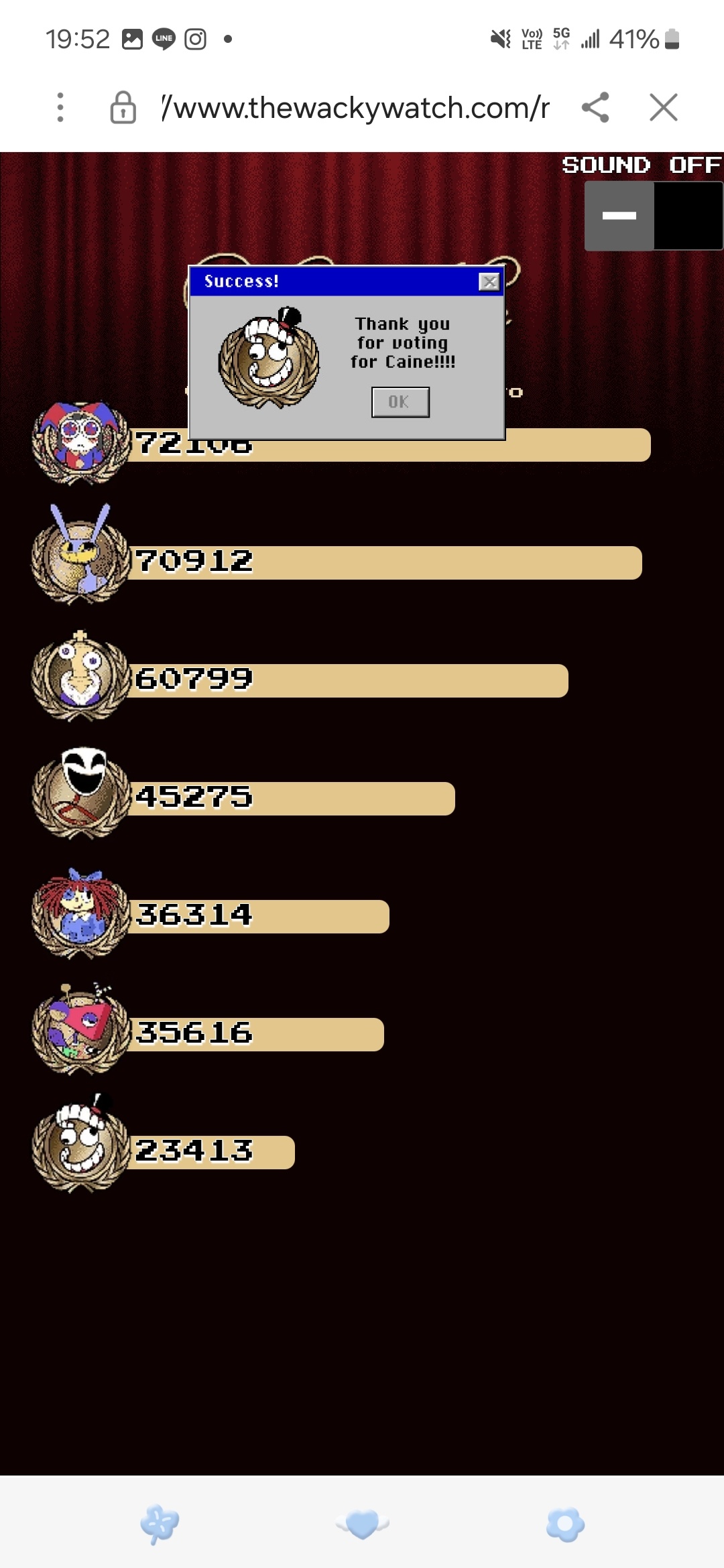Toggle the sound switch
This screenshot has height=1568, width=724.
653,216
